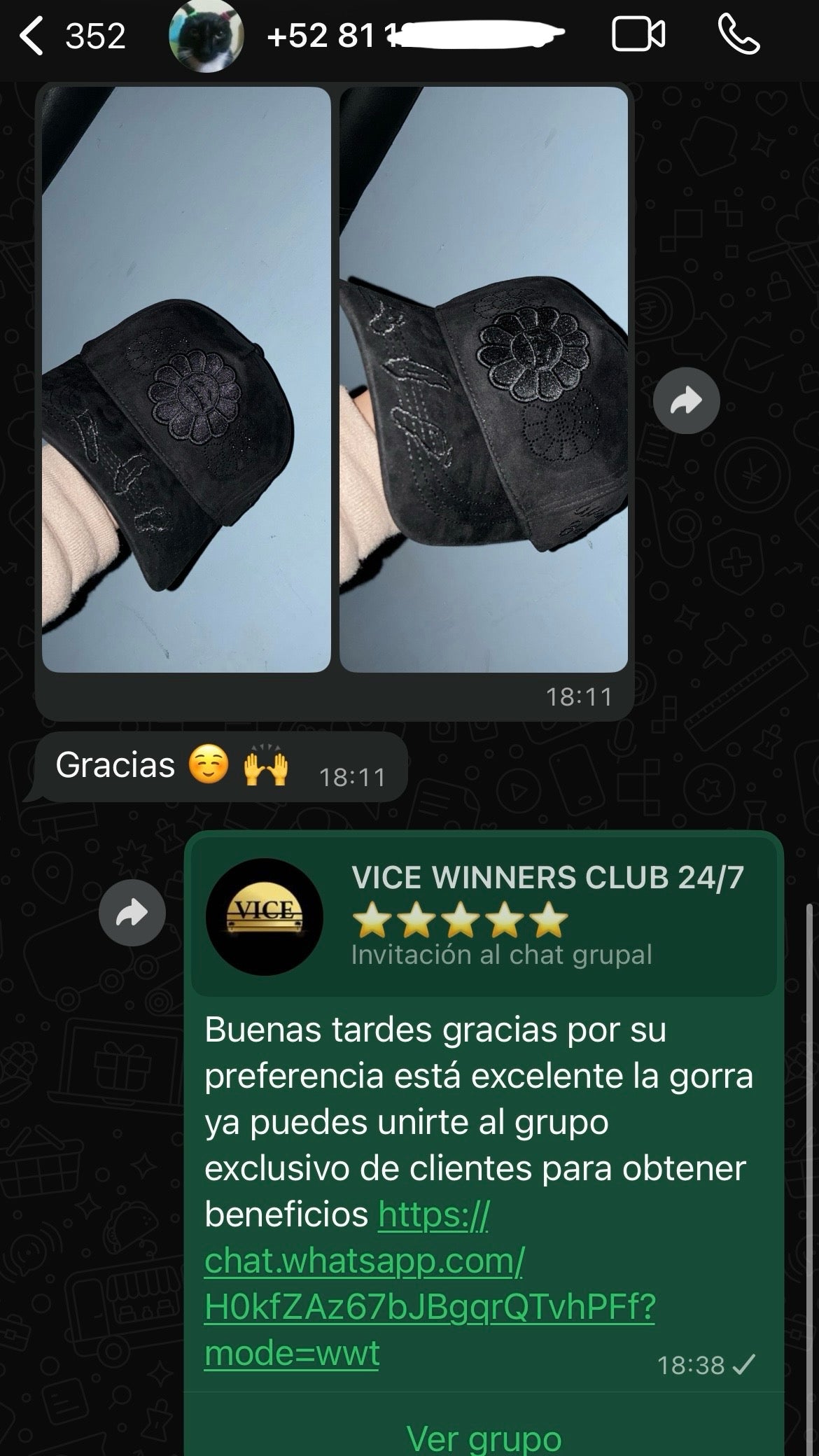Image resolution: width=819 pixels, height=1456 pixels.
Task: Forward the group invitation message
Action: 132,913
